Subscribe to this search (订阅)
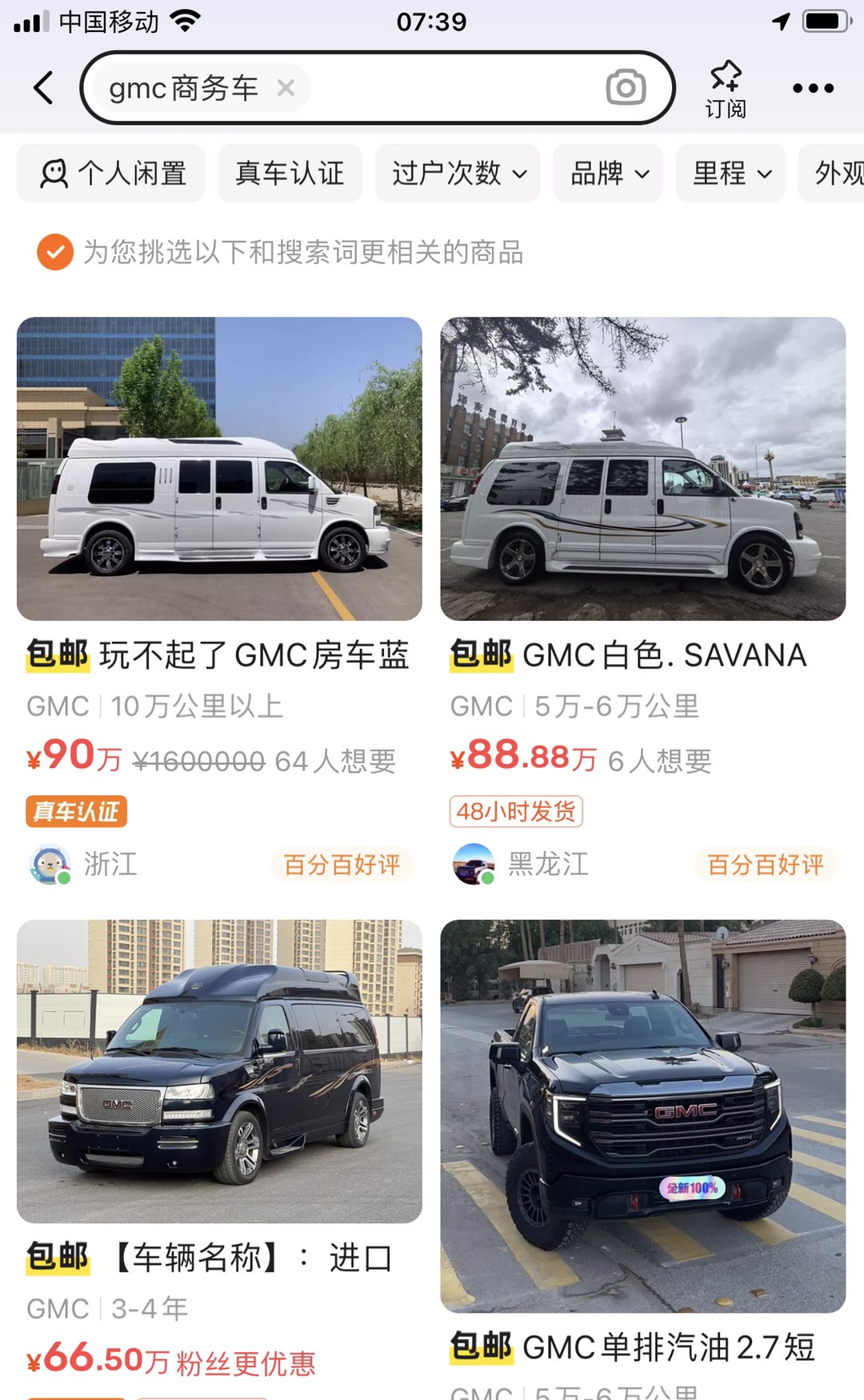This screenshot has height=1400, width=864. pyautogui.click(x=726, y=90)
